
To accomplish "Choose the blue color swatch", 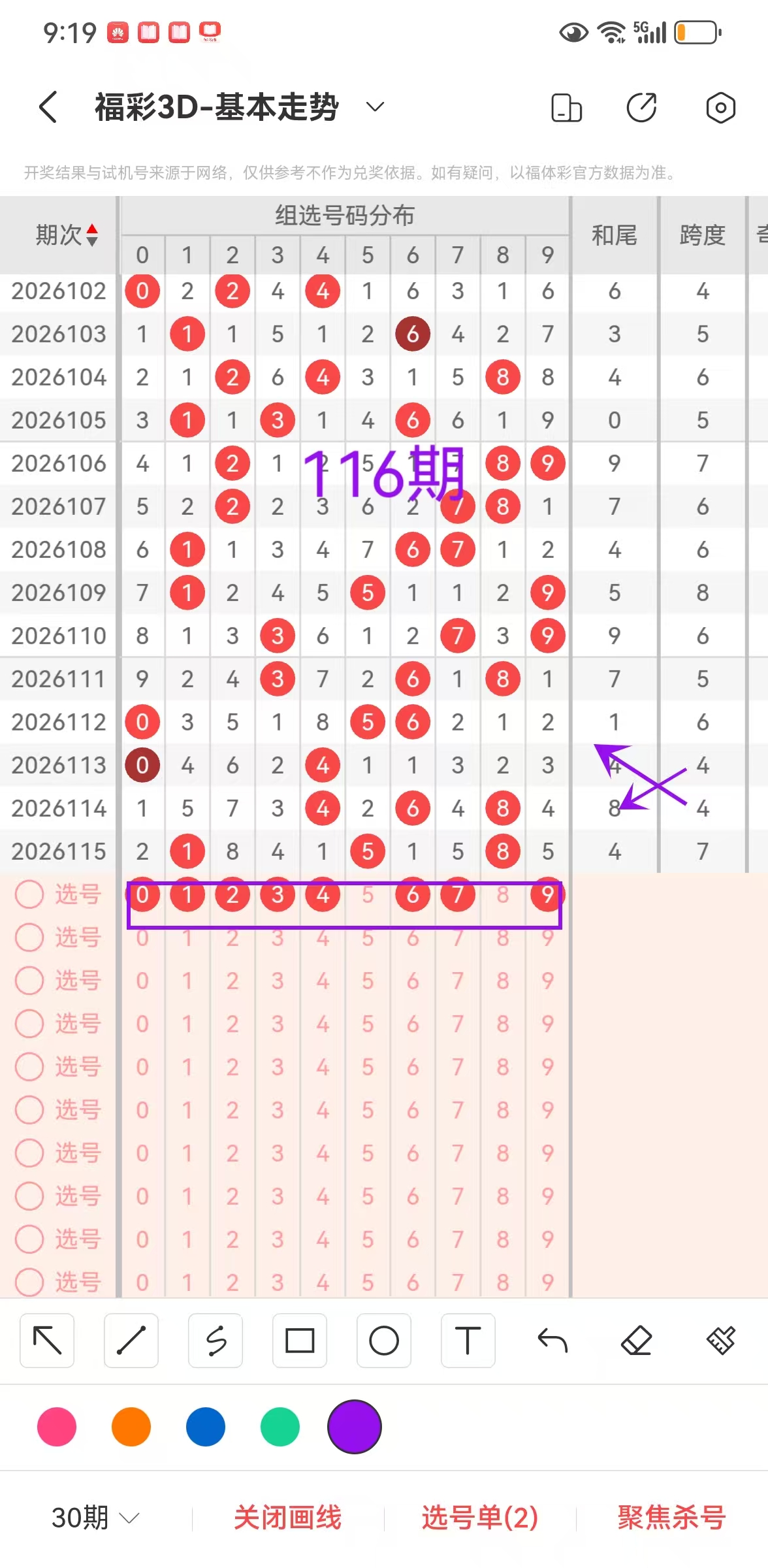I will (x=206, y=1427).
